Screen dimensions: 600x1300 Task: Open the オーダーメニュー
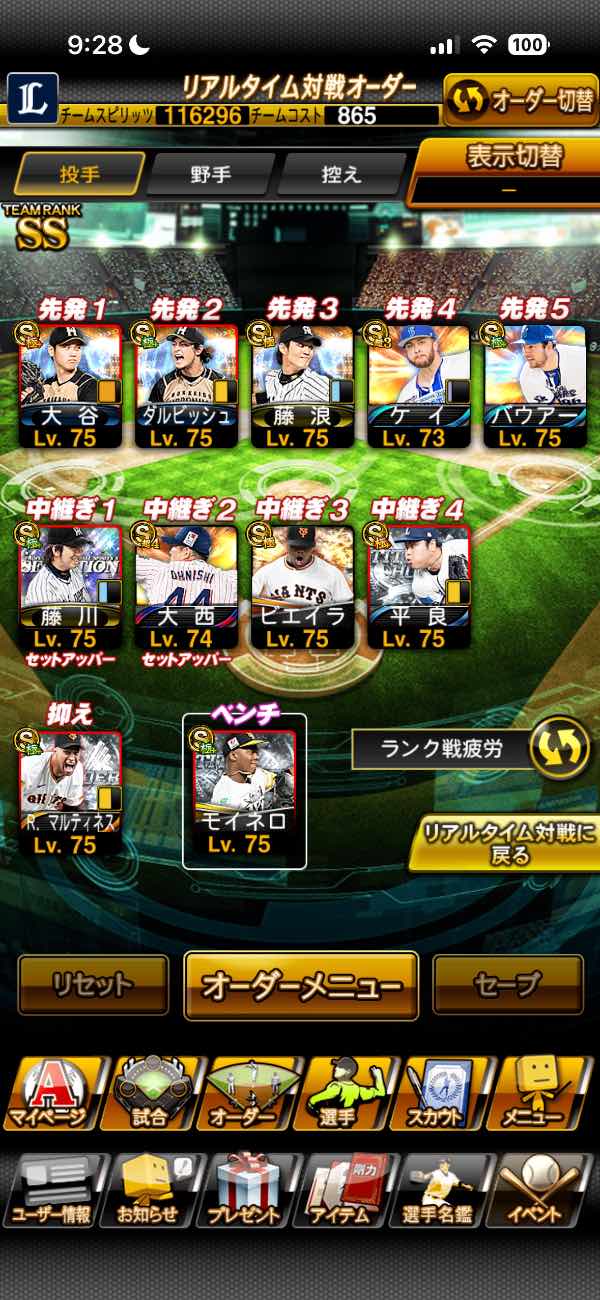300,986
